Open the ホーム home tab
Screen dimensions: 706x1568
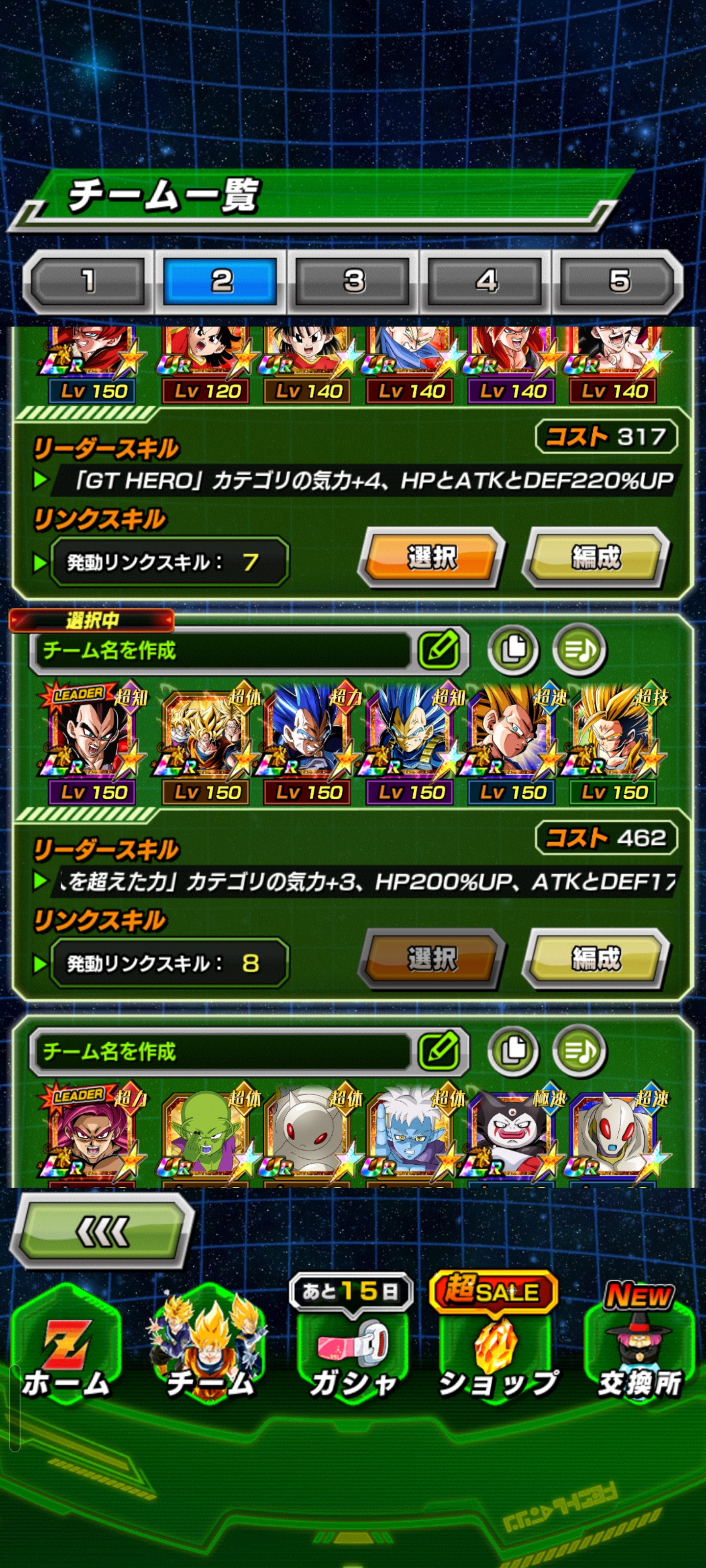coord(66,1351)
